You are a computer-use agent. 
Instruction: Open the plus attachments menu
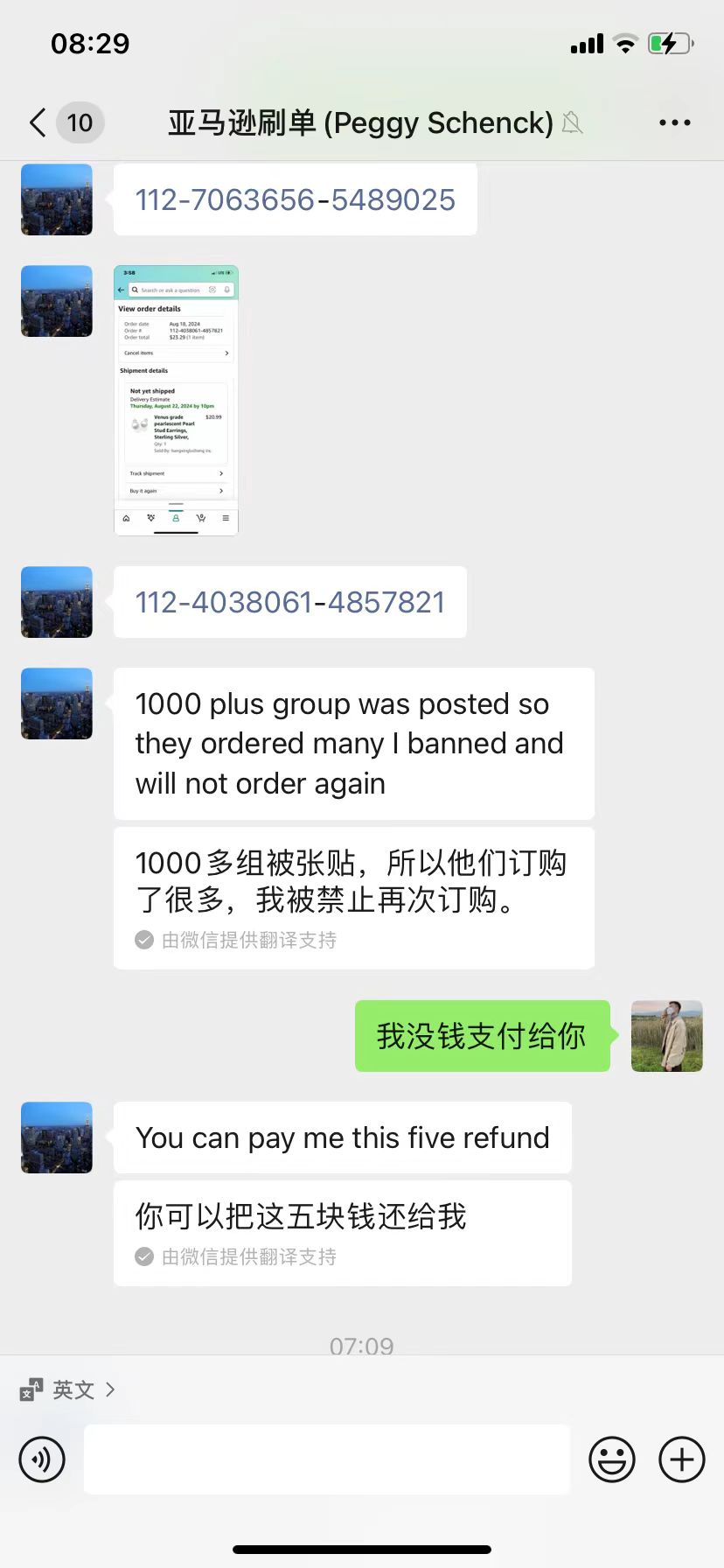click(x=681, y=1459)
